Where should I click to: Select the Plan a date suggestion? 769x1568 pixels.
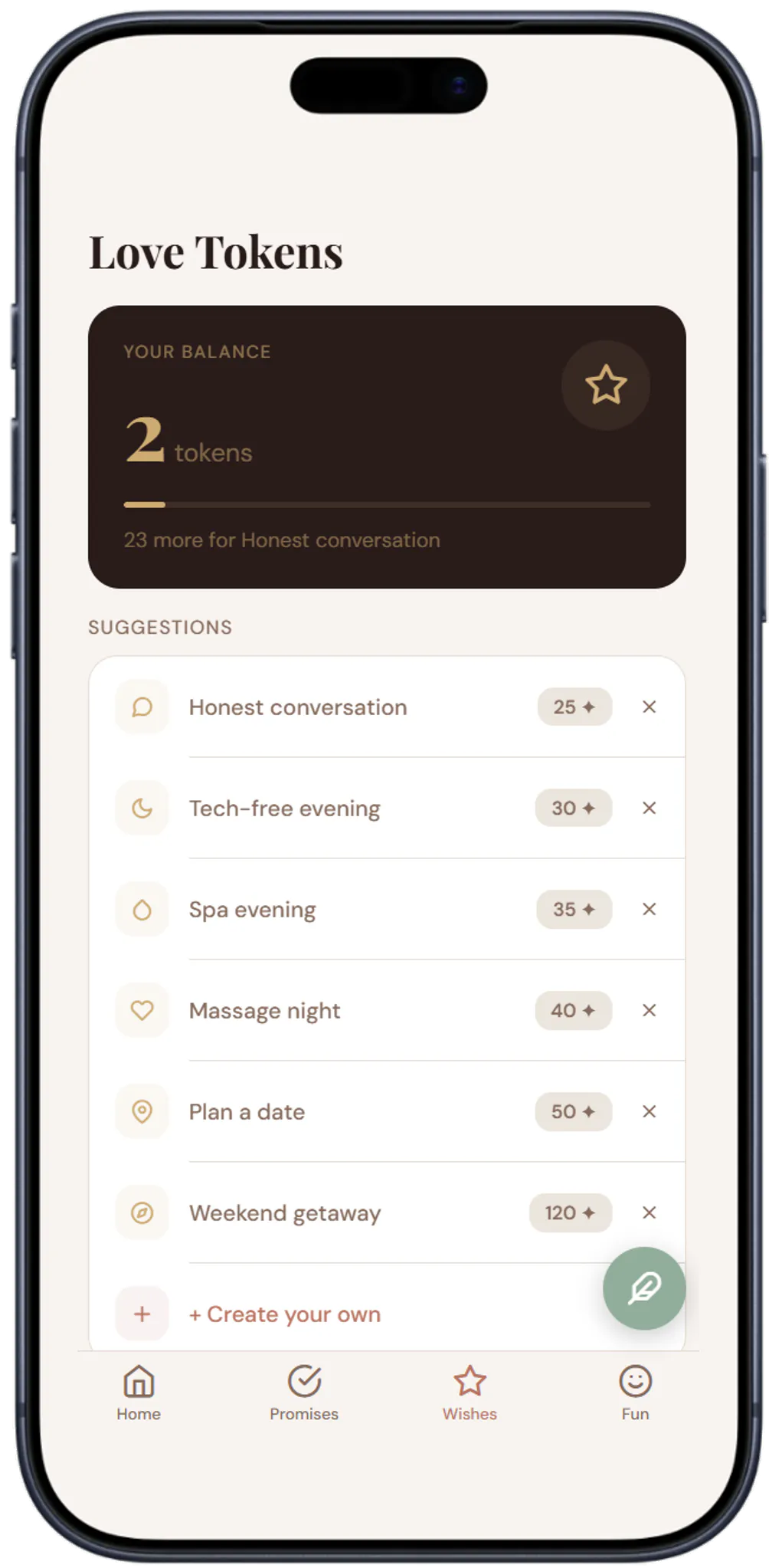pos(363,1111)
